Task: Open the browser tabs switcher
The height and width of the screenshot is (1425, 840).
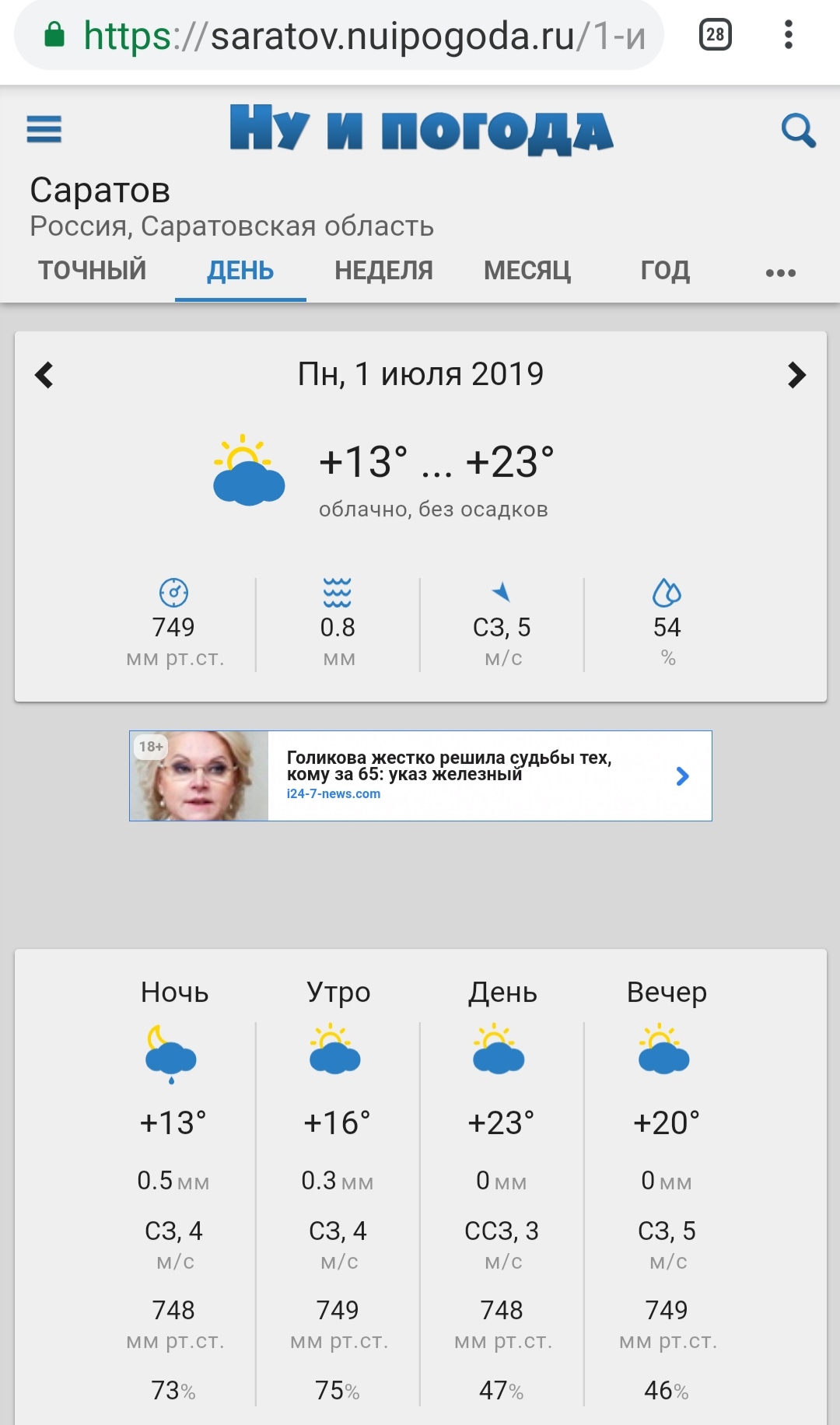Action: pos(716,35)
